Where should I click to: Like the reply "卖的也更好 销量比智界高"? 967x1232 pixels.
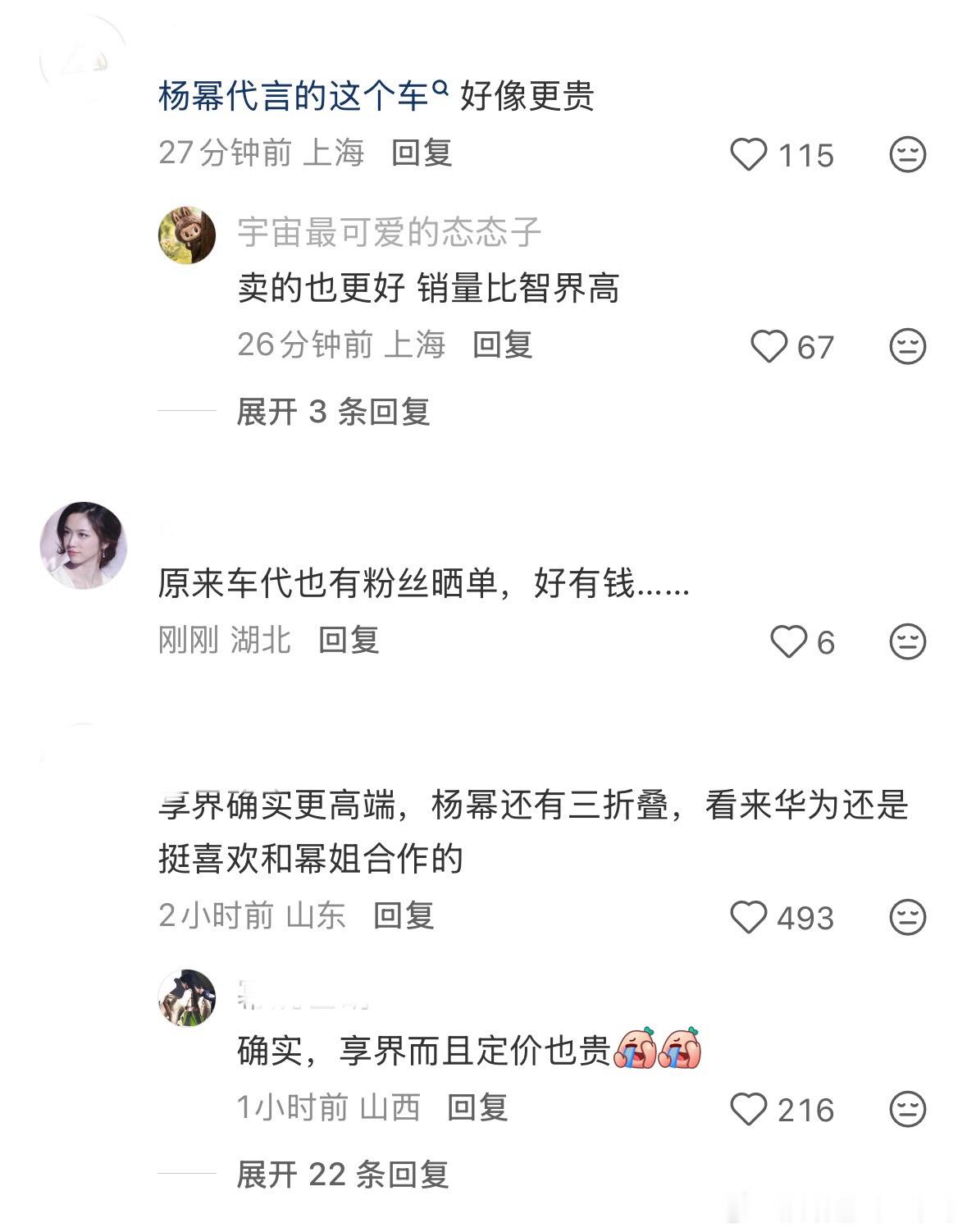pos(768,347)
